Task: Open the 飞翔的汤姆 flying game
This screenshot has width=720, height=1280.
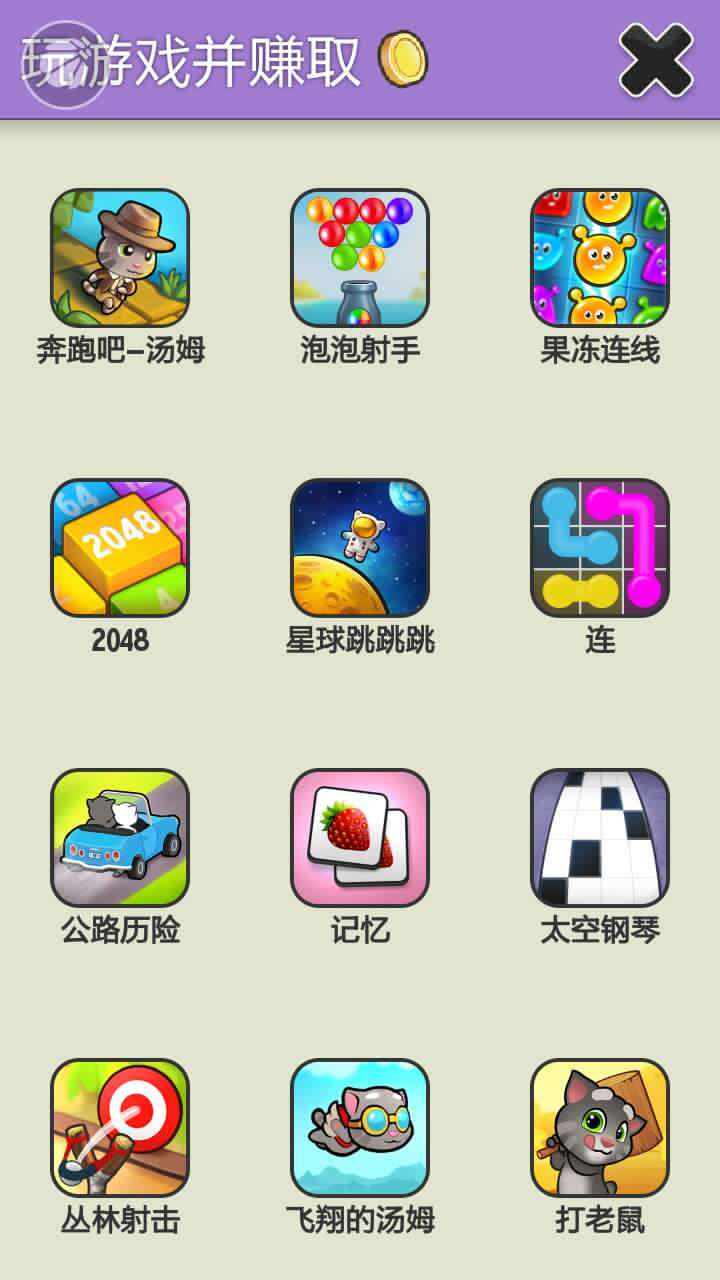Action: tap(360, 1128)
